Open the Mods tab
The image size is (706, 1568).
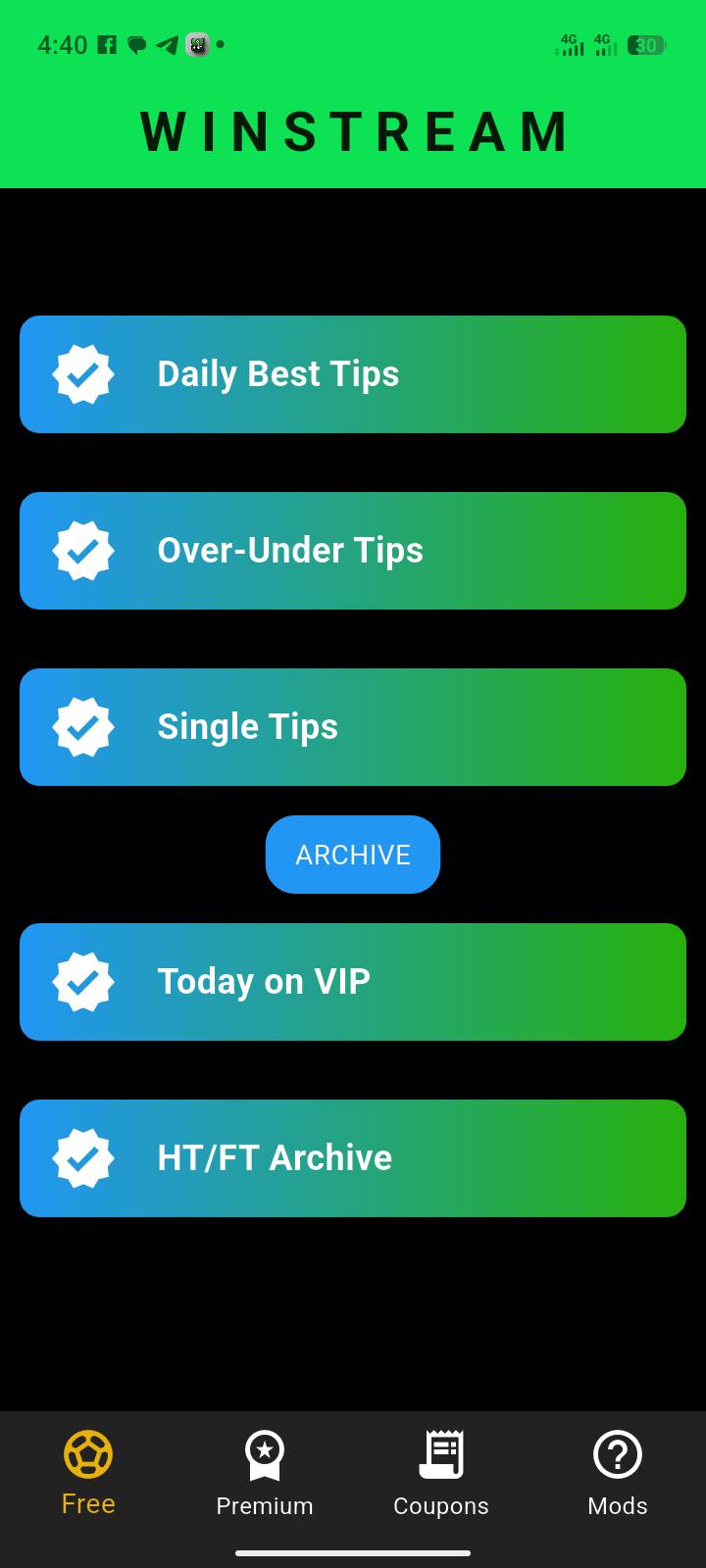[618, 1474]
